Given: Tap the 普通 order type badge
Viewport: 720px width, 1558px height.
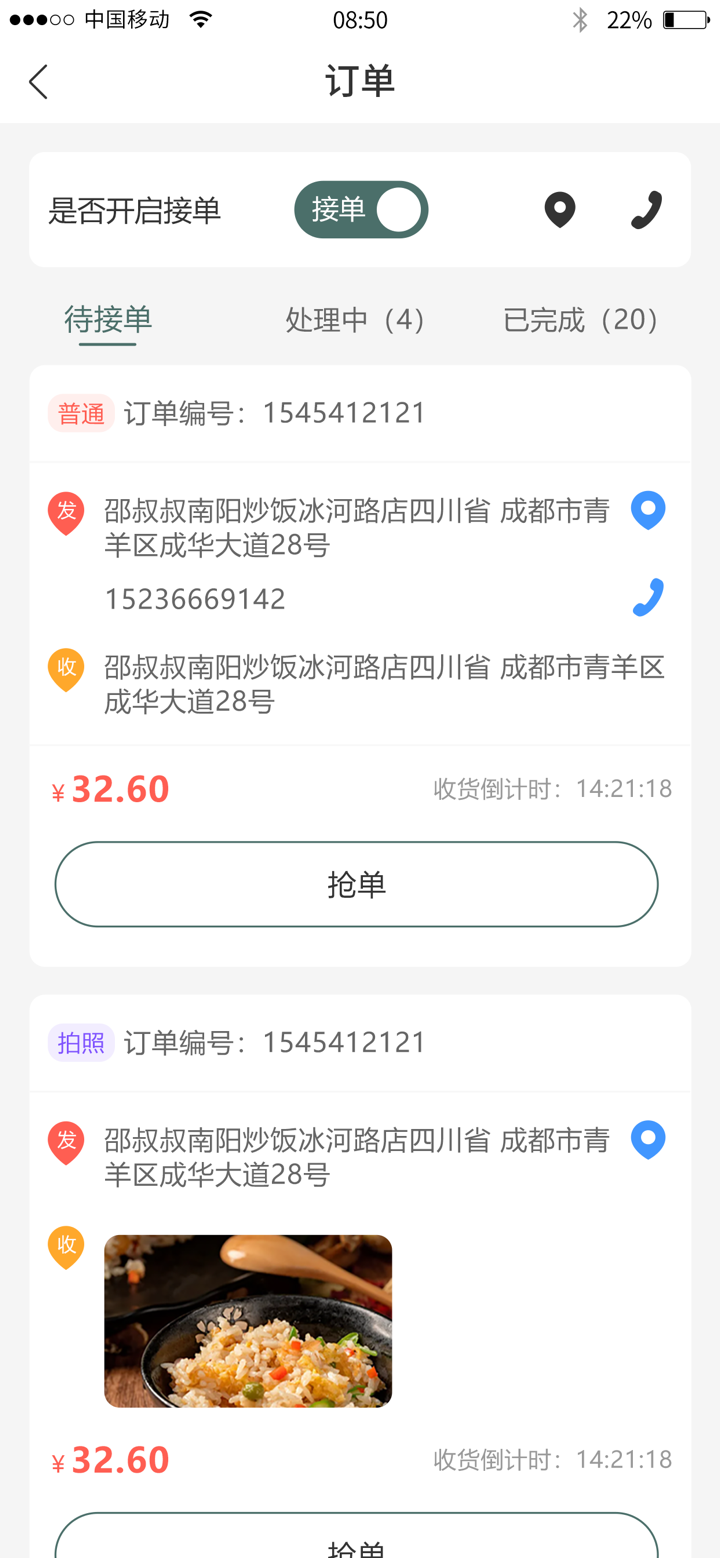Looking at the screenshot, I should pyautogui.click(x=81, y=413).
